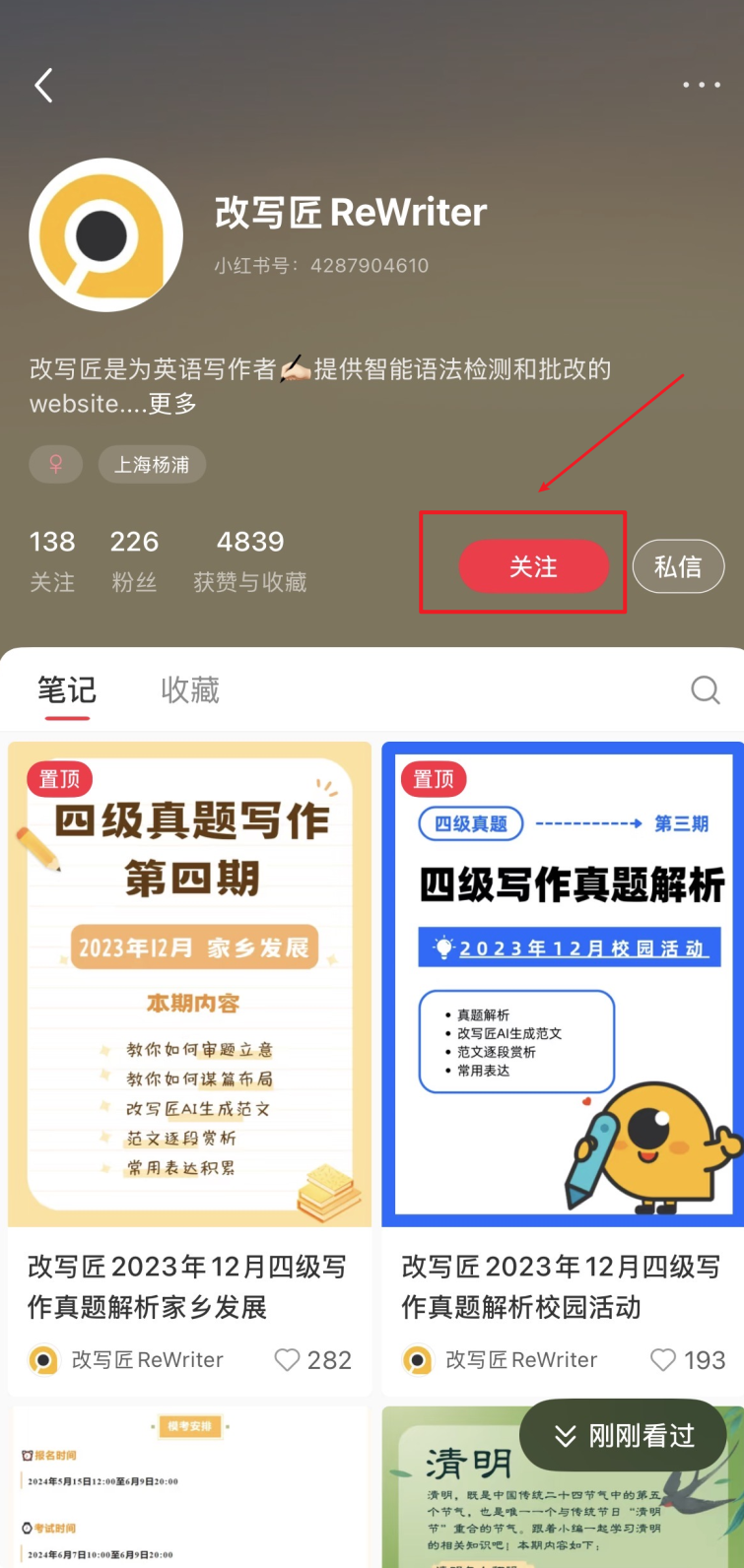744x1568 pixels.
Task: Send a private message via 私信
Action: pyautogui.click(x=678, y=566)
